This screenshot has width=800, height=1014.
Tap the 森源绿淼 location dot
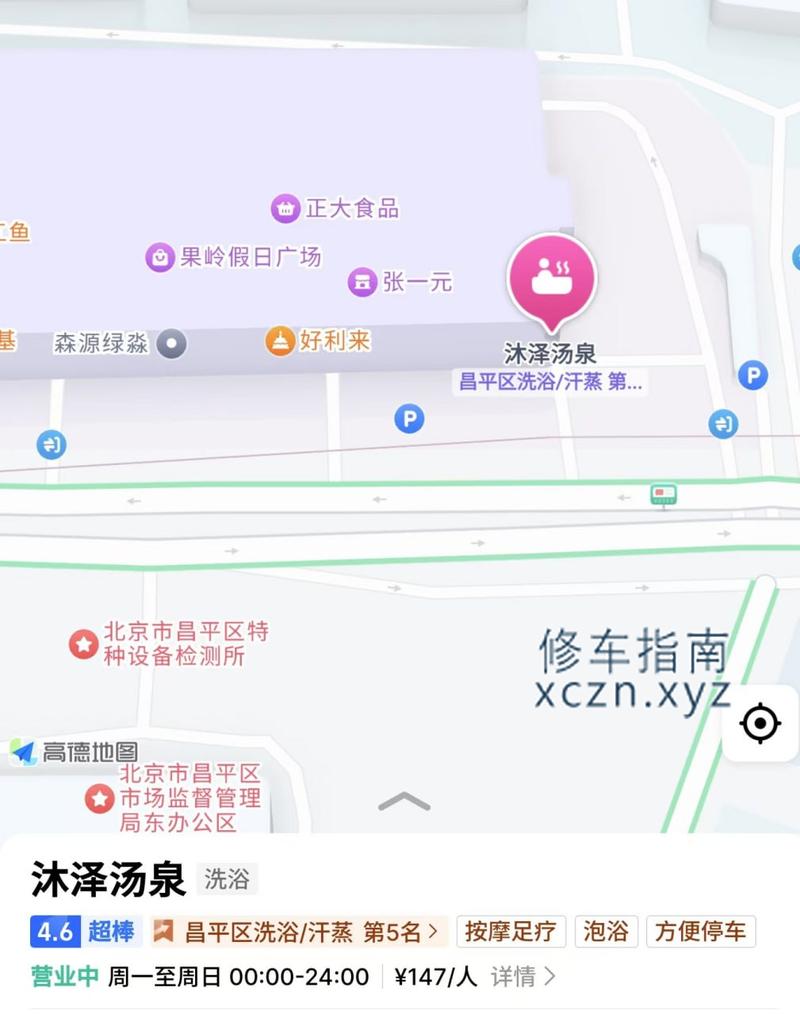coord(172,344)
